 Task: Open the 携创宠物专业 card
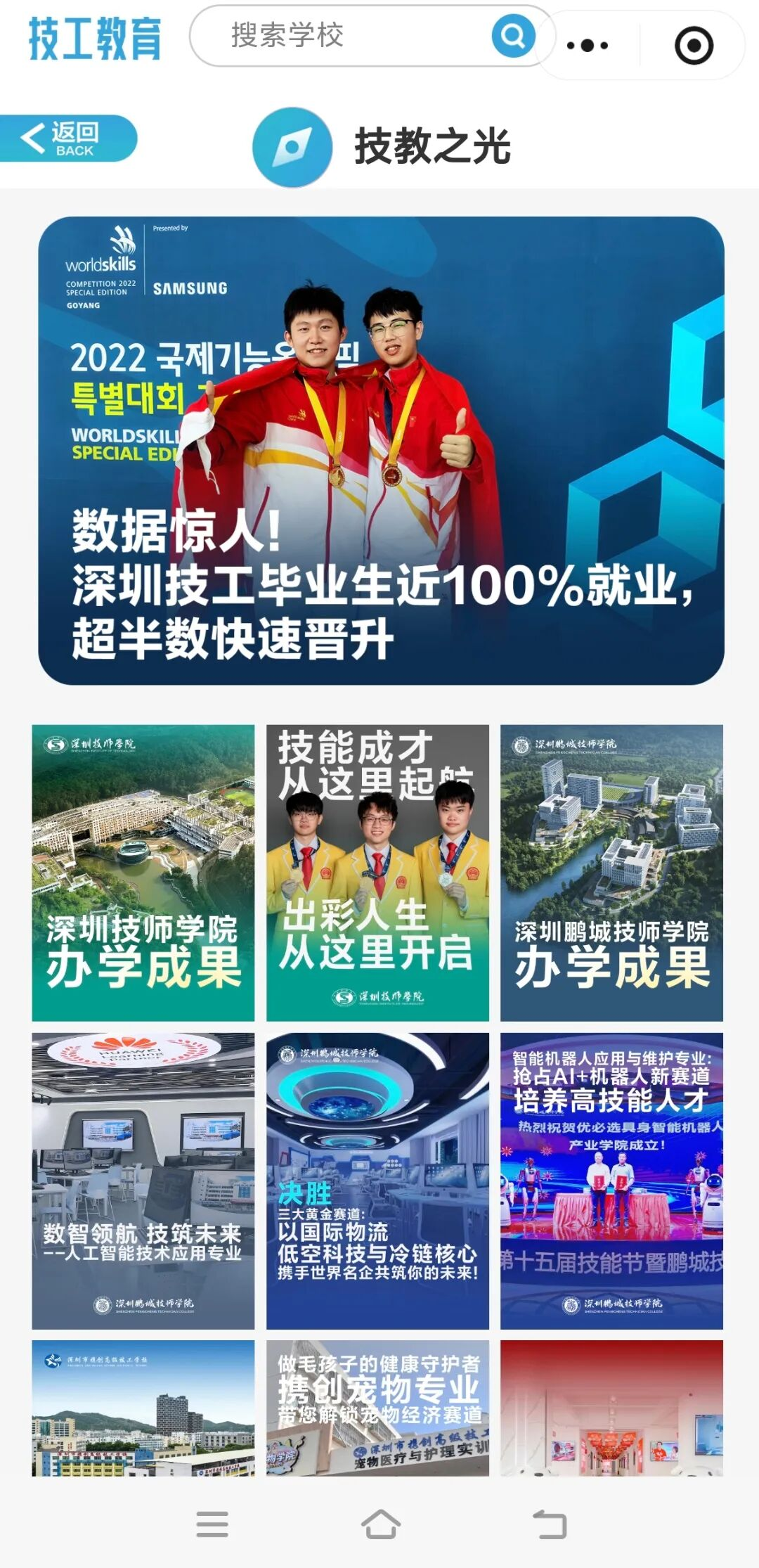pyautogui.click(x=377, y=1408)
